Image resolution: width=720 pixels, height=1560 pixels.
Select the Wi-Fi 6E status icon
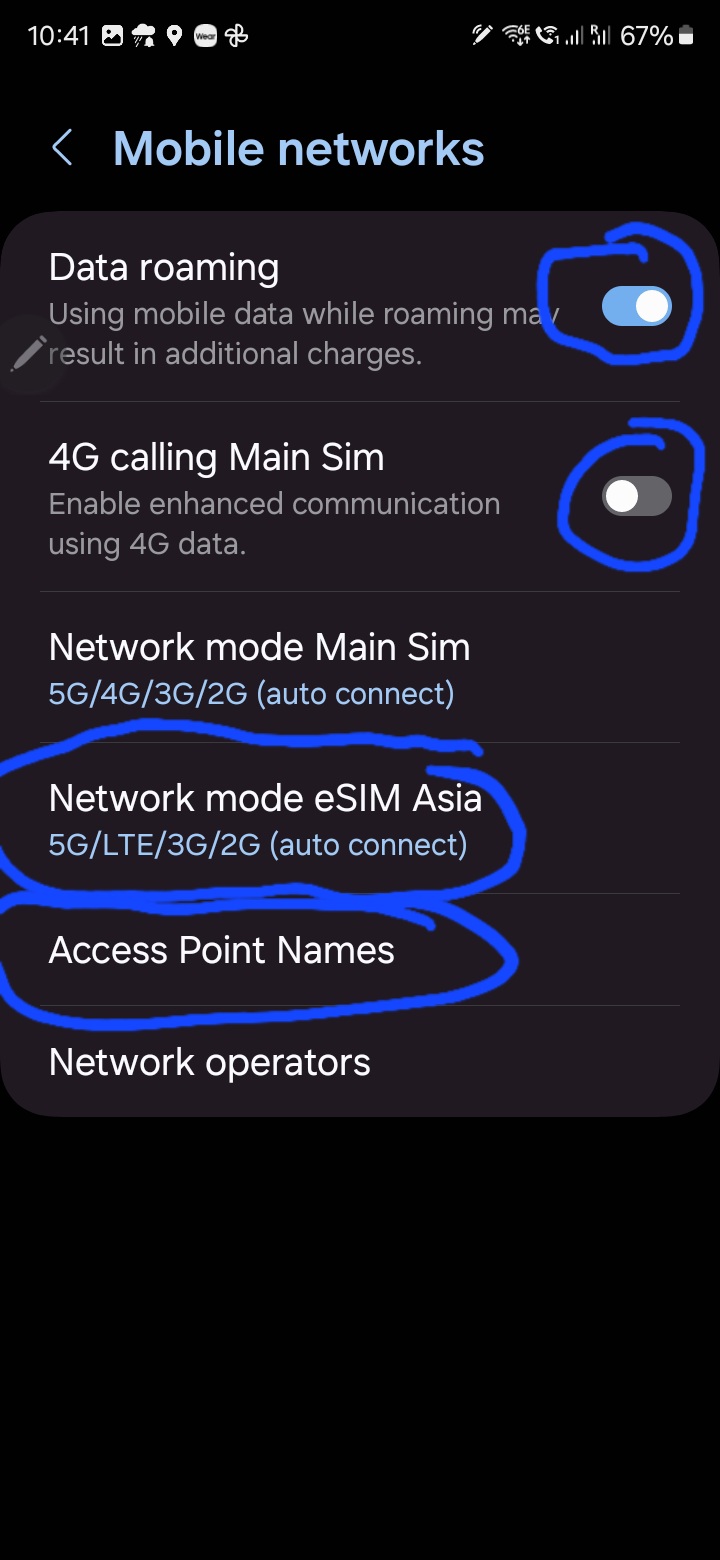coord(515,35)
